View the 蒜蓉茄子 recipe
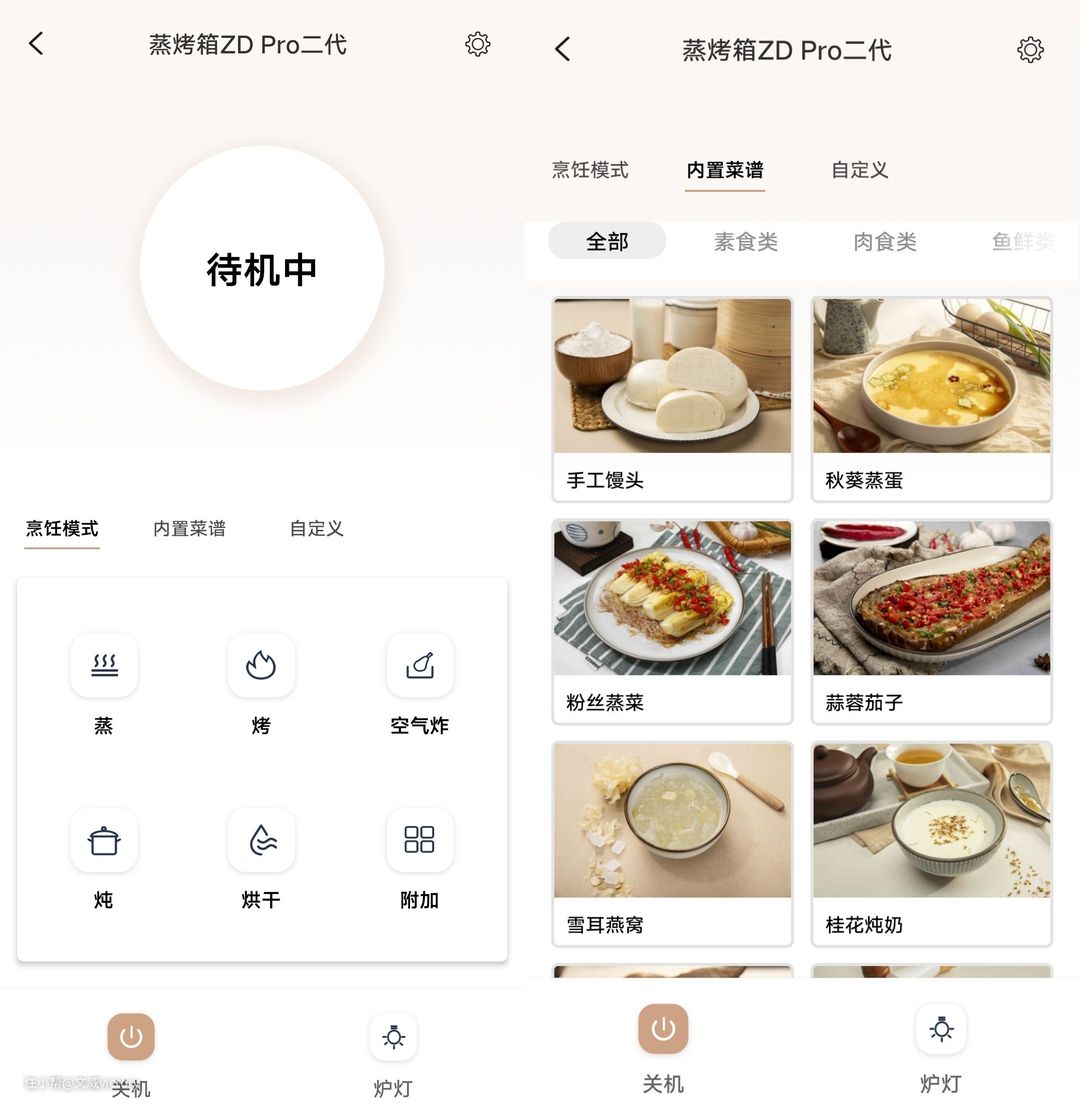This screenshot has width=1080, height=1117. pyautogui.click(x=931, y=621)
